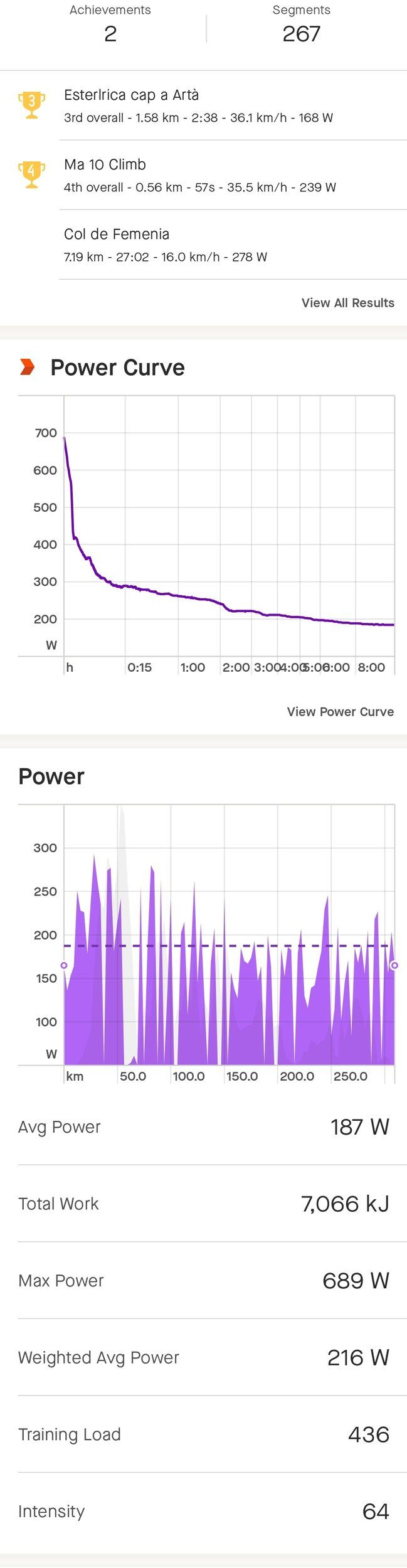Open the Ma 10 Climb segment

pyautogui.click(x=203, y=175)
